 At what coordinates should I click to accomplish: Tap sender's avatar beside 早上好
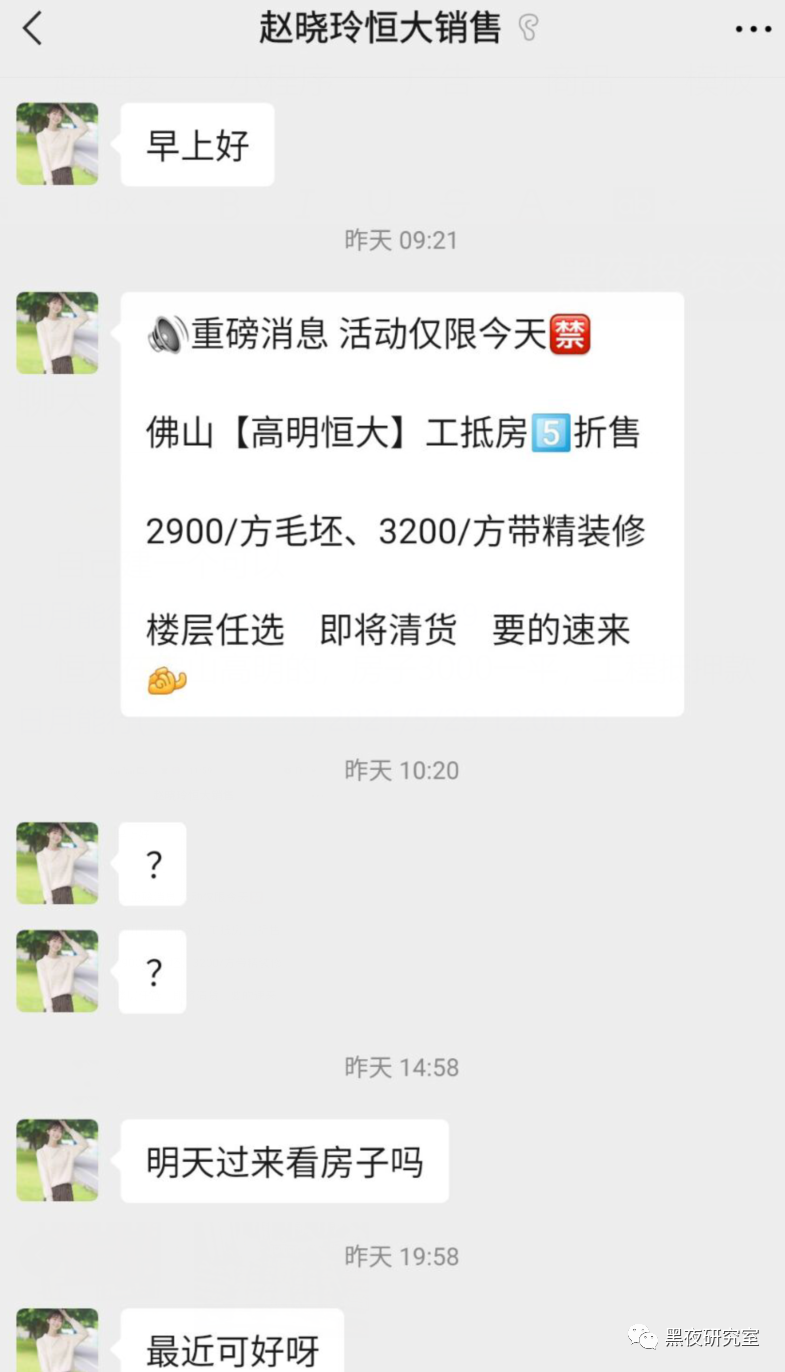(x=57, y=144)
